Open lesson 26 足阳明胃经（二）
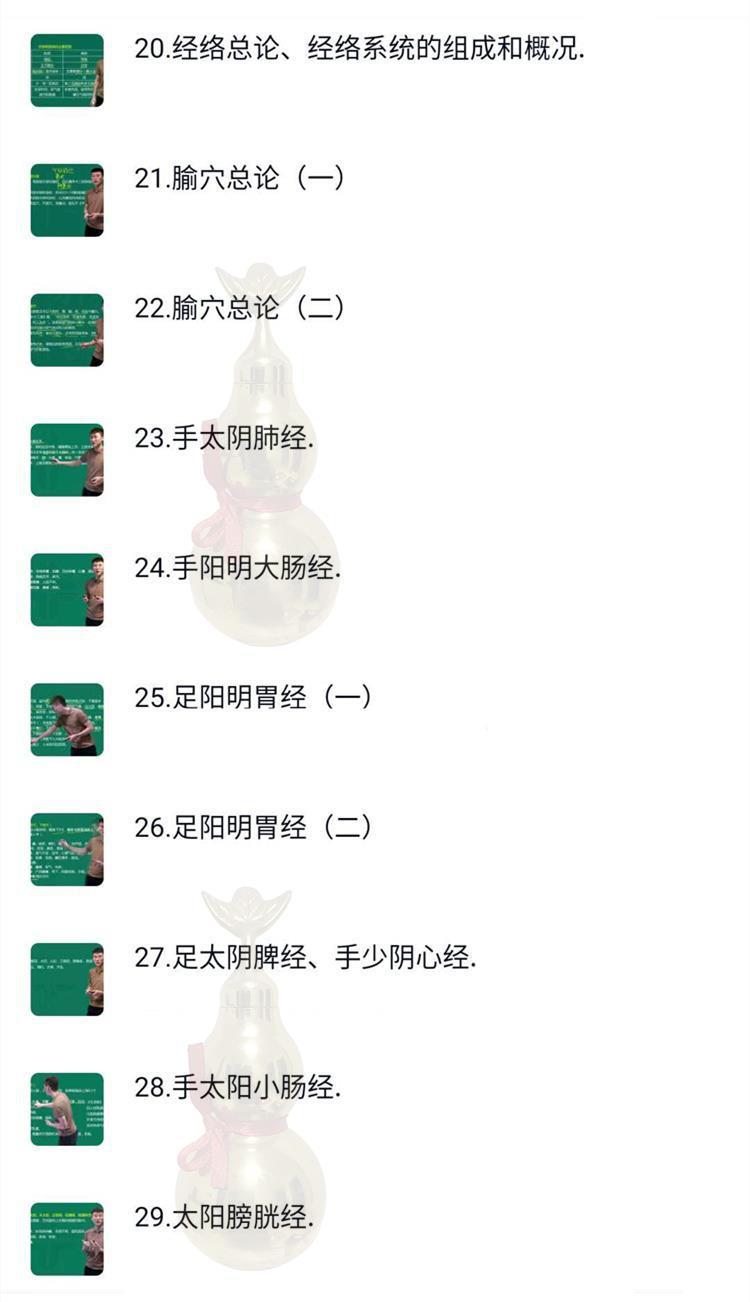This screenshot has width=750, height=1302. (x=253, y=827)
